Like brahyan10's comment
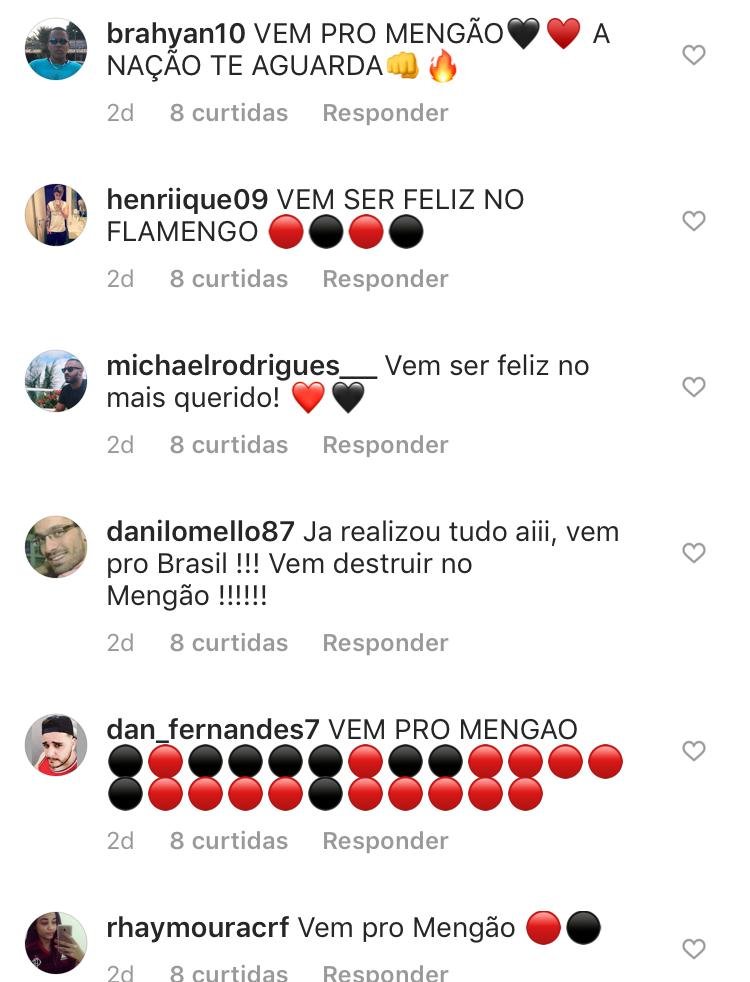The height and width of the screenshot is (982, 750). 693,55
